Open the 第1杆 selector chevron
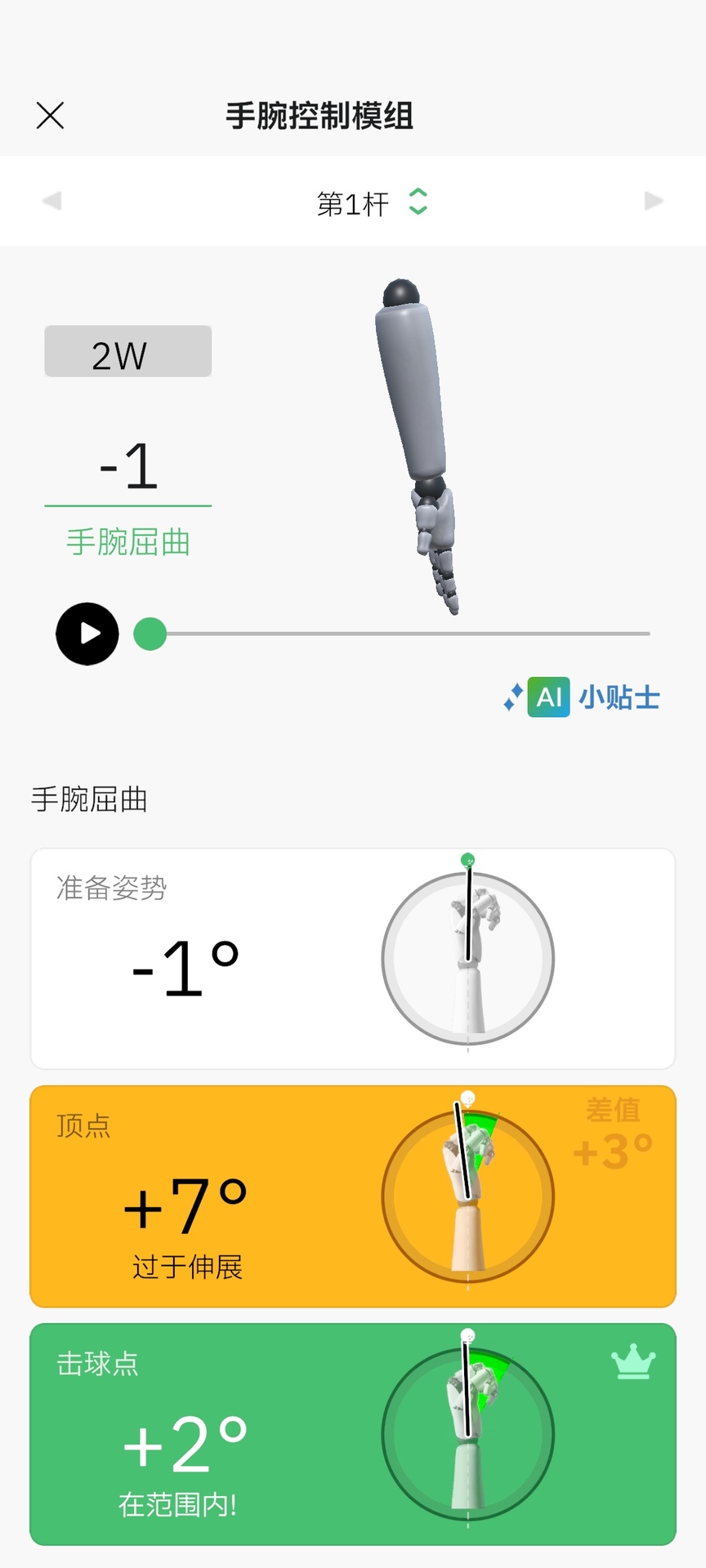The image size is (706, 1568). point(417,201)
